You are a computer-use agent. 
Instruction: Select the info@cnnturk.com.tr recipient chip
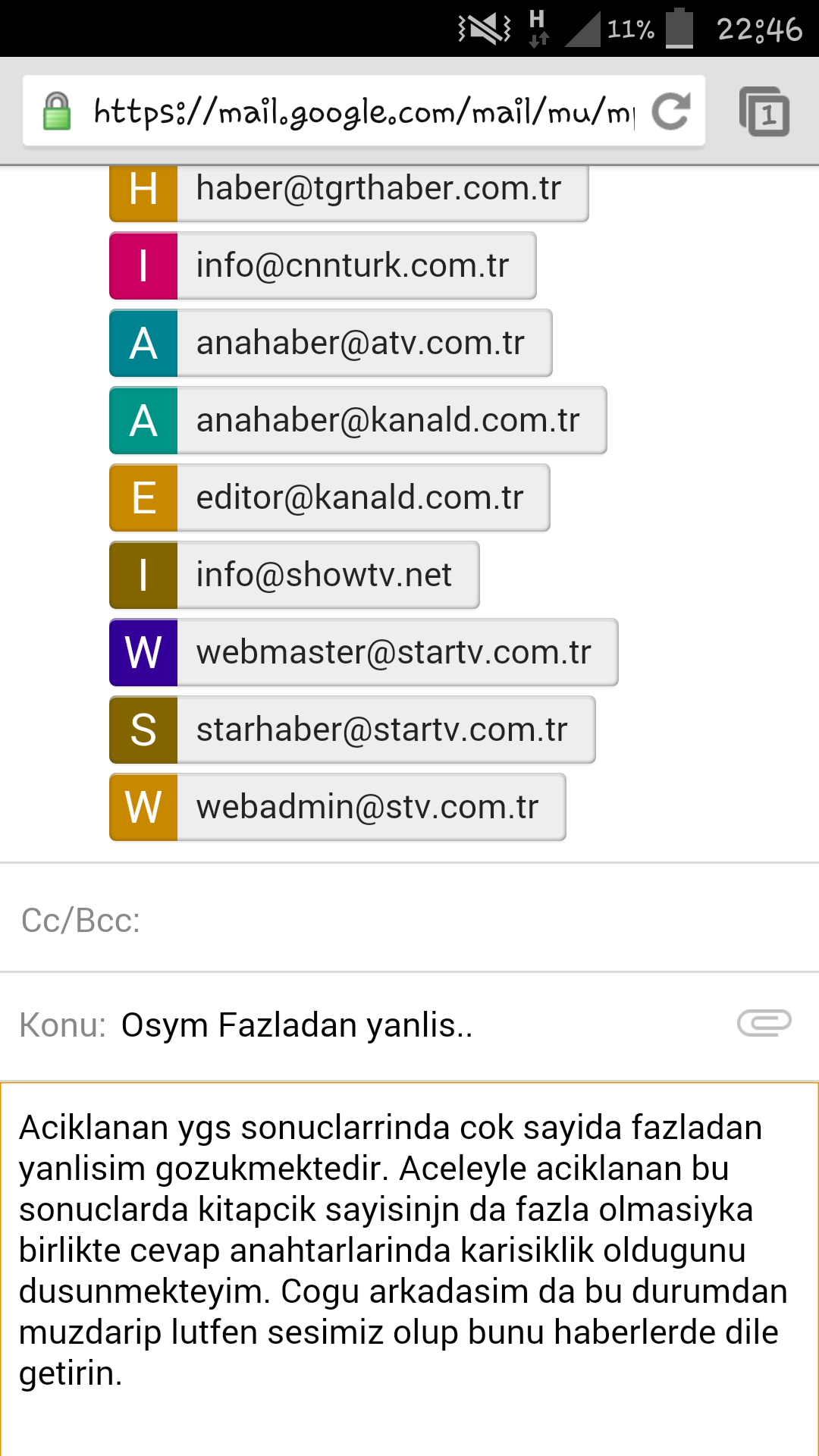click(323, 266)
